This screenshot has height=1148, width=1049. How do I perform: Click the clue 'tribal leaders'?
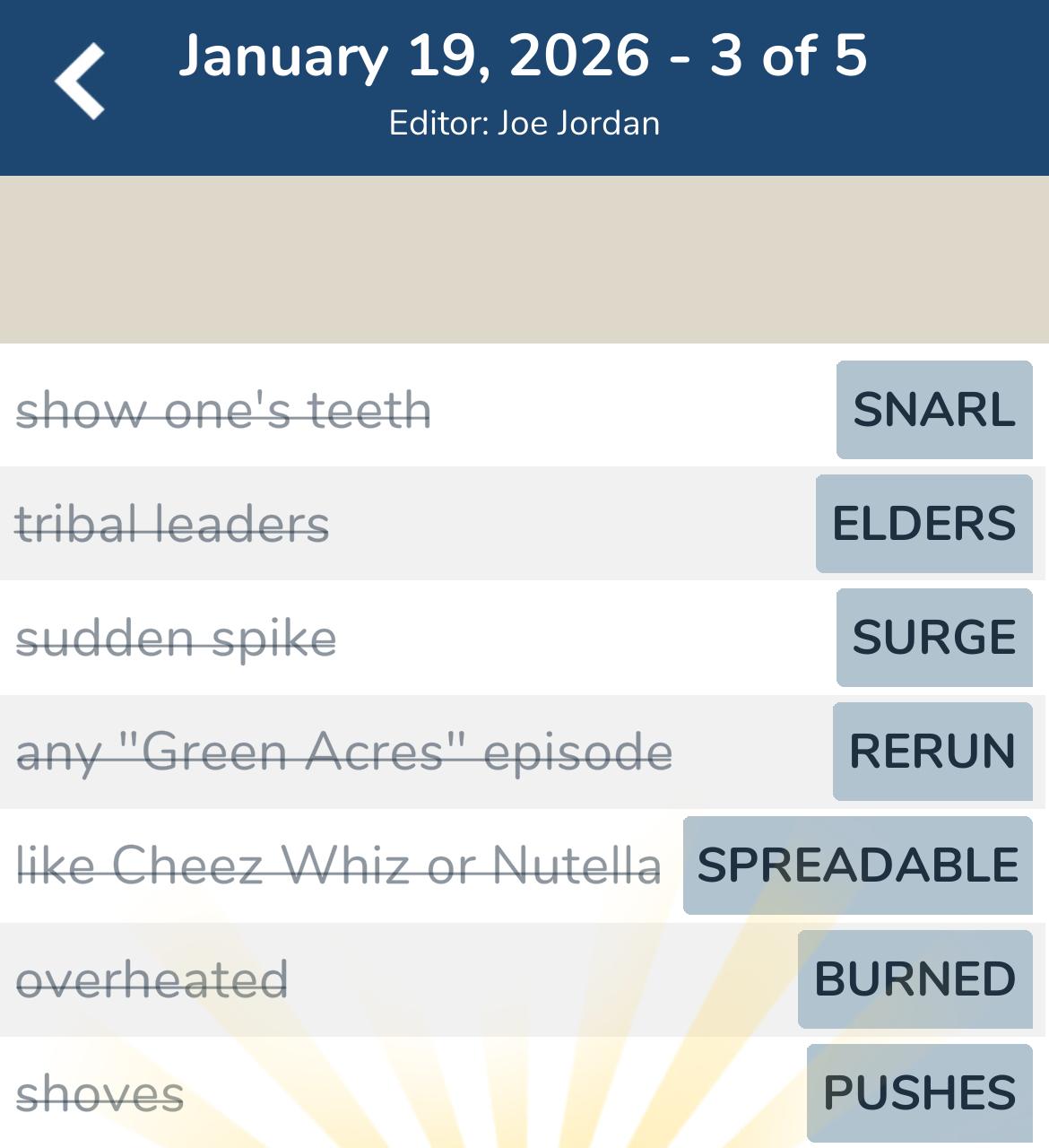tap(173, 524)
